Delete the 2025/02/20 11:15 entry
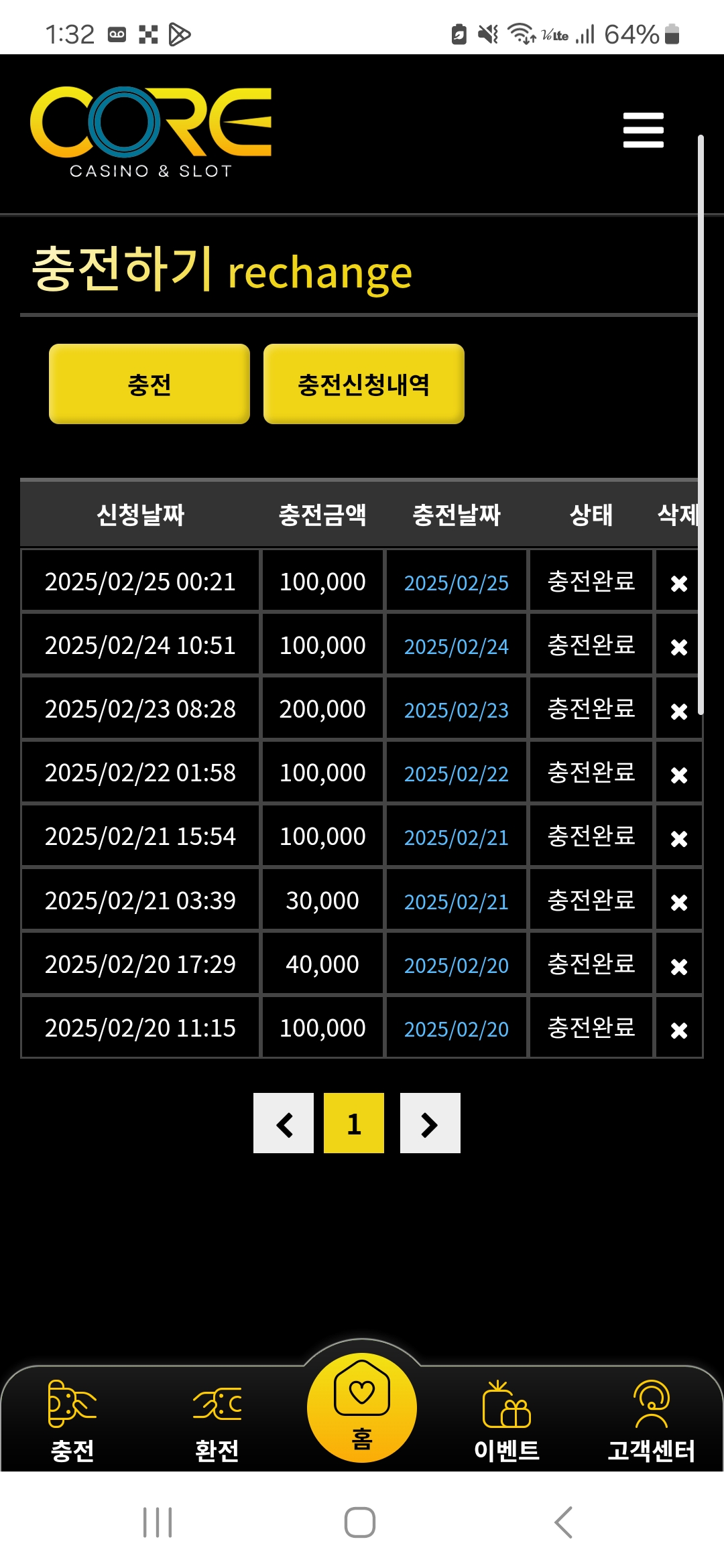This screenshot has width=724, height=1568. [679, 1030]
